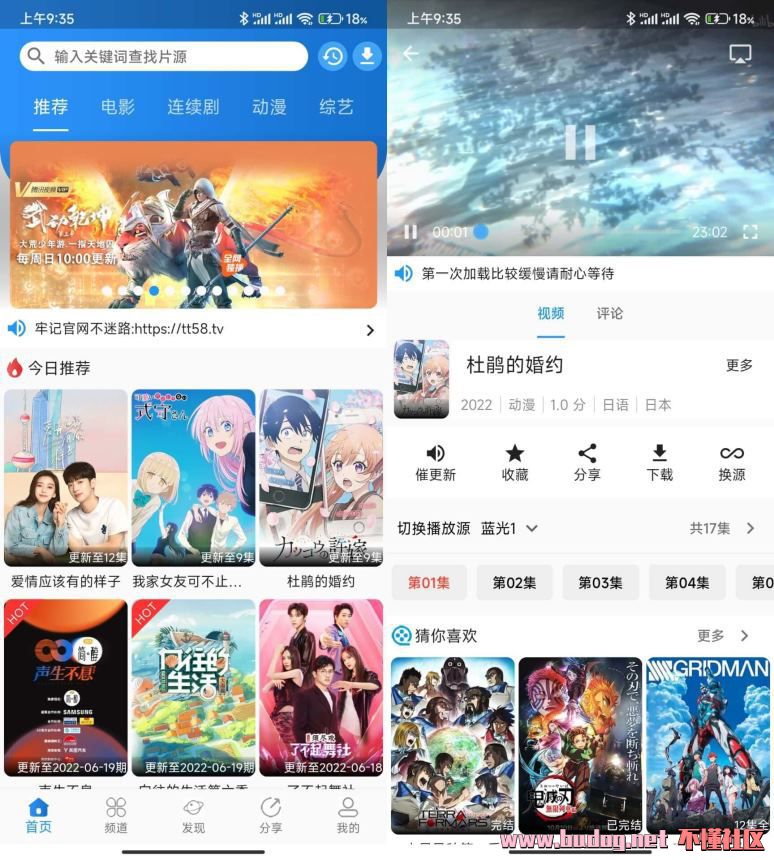Screen dimensions: 774x860
Task: Tap 换源 to change the source
Action: [x=732, y=462]
